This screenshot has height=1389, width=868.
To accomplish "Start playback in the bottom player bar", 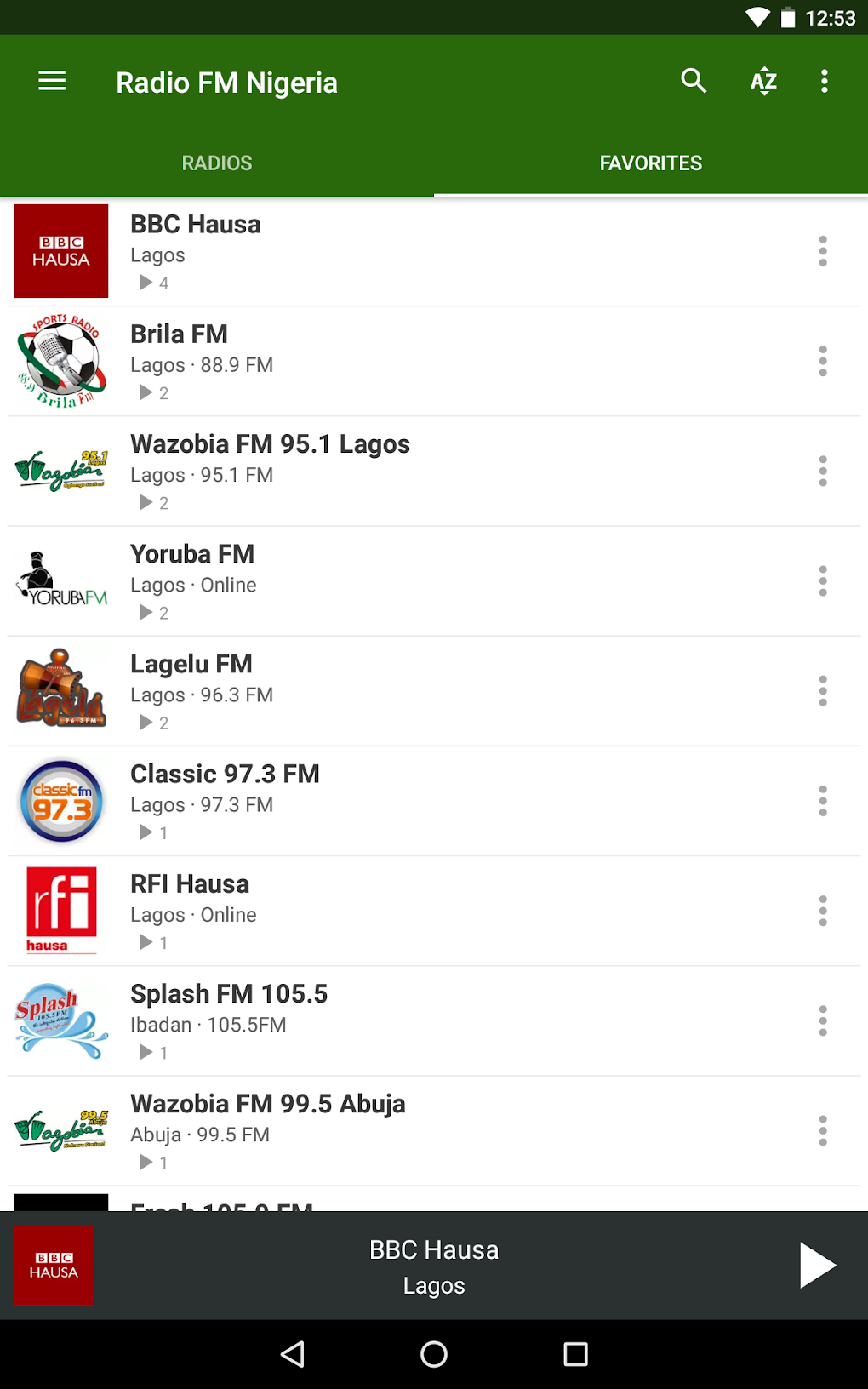I will (x=817, y=1266).
